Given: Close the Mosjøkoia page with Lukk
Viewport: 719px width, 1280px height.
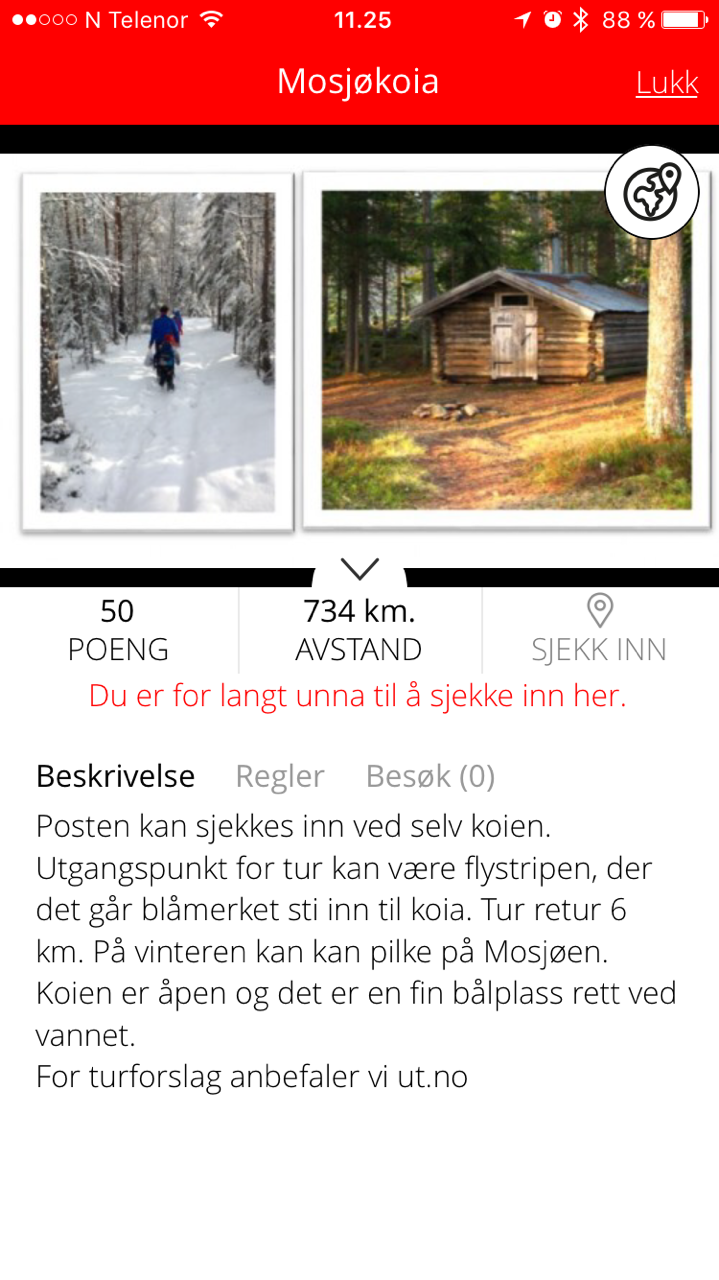Looking at the screenshot, I should (x=666, y=83).
